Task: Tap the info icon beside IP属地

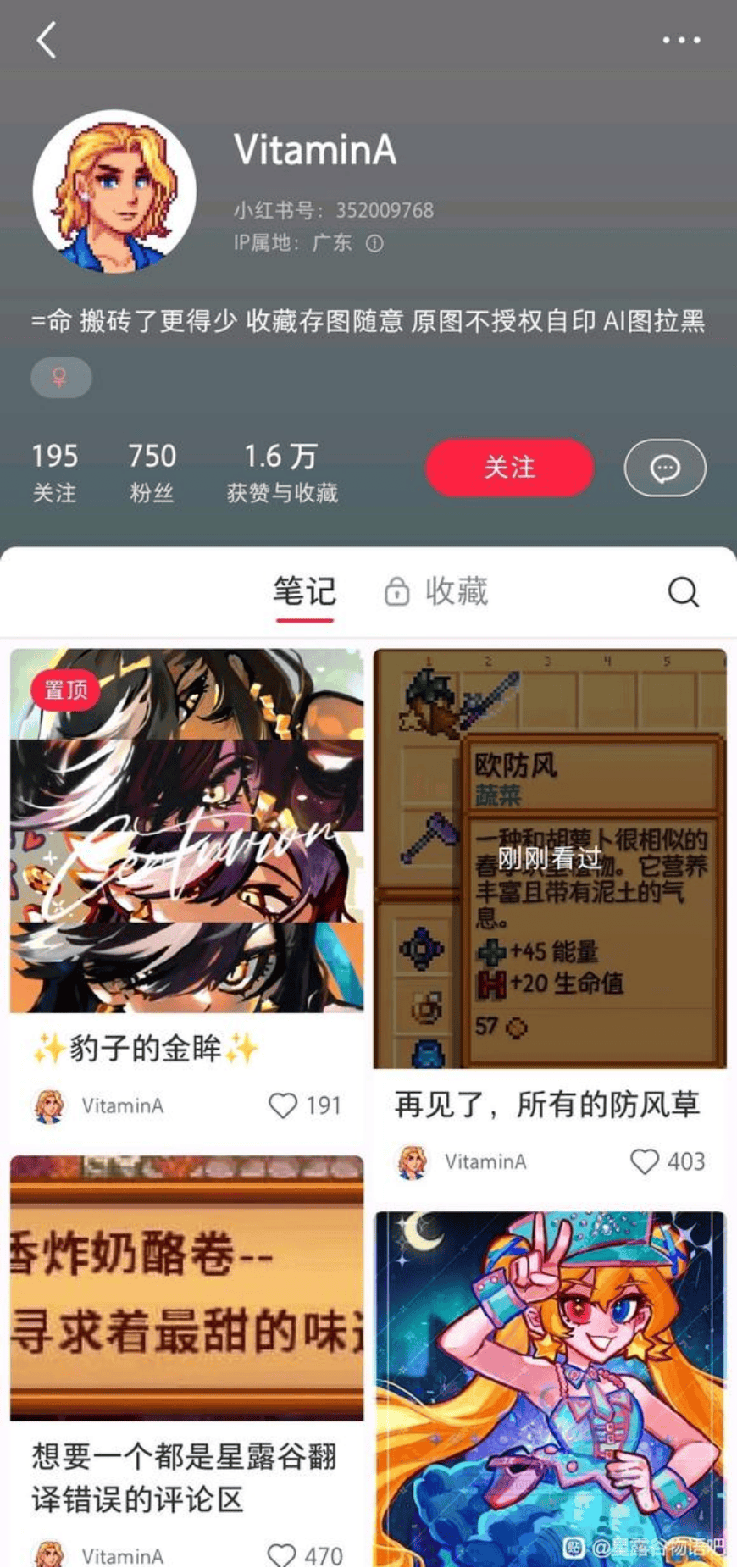Action: [x=374, y=244]
